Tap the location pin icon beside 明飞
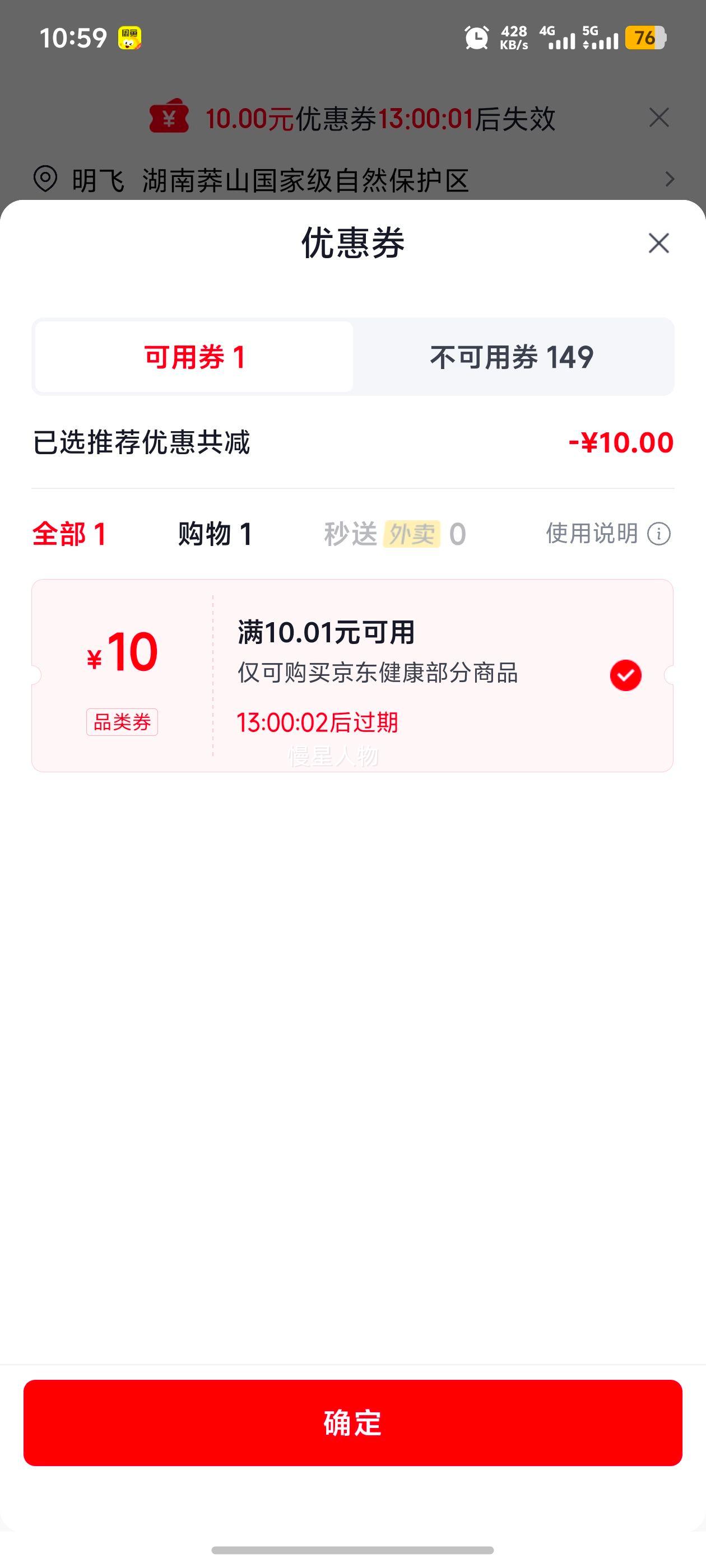This screenshot has width=706, height=1568. 48,179
